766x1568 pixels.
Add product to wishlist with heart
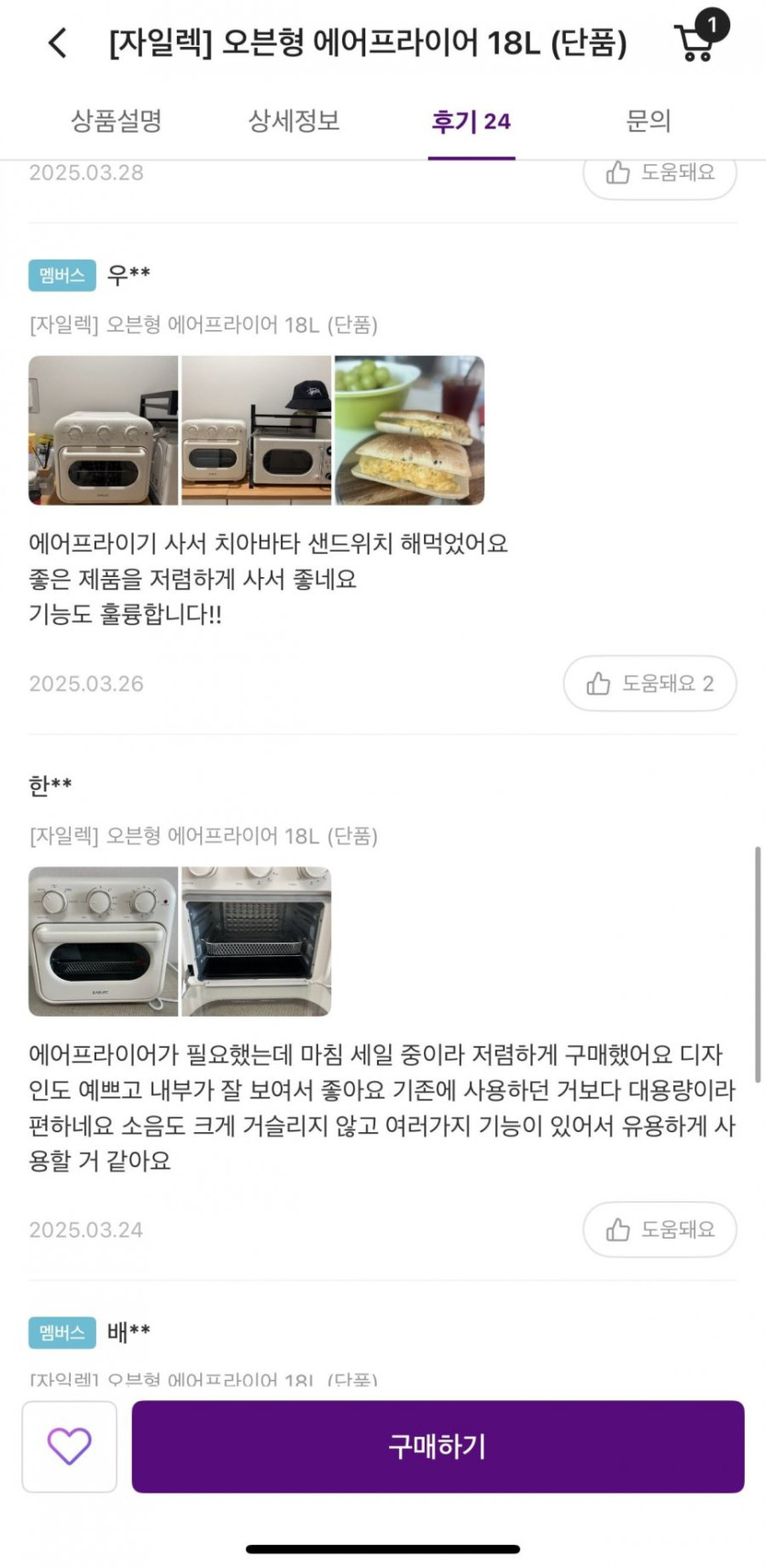pos(70,1447)
